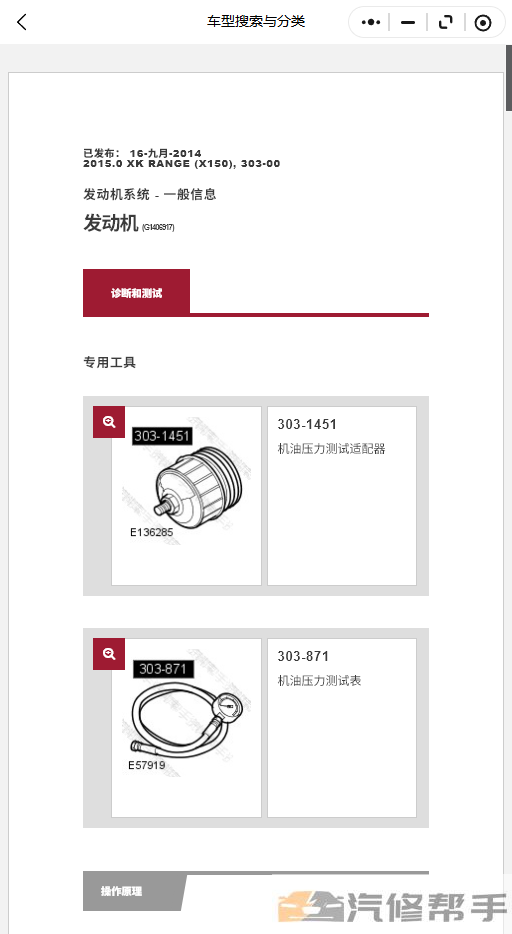
Task: Go back using the top-left arrow
Action: 22,23
